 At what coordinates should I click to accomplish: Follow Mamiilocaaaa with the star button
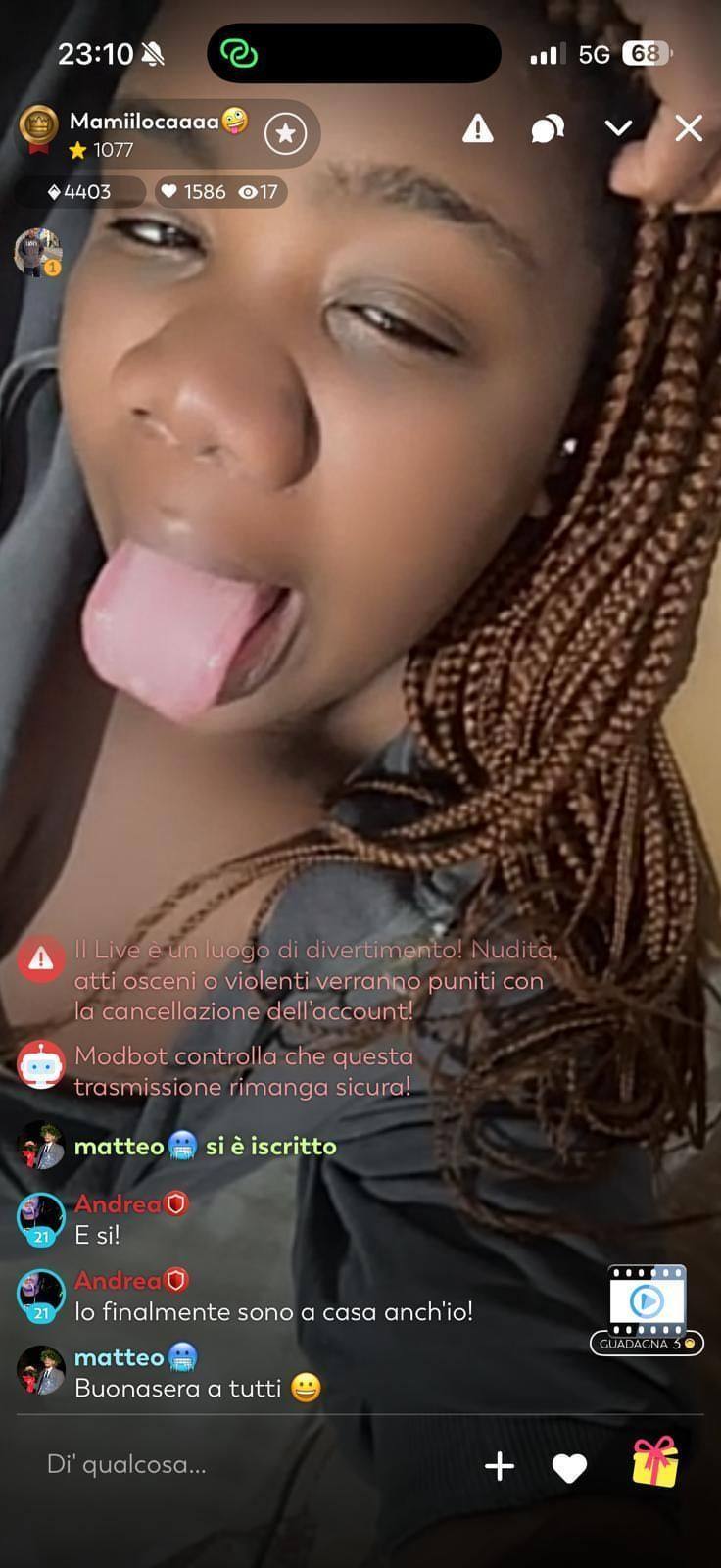pyautogui.click(x=285, y=132)
